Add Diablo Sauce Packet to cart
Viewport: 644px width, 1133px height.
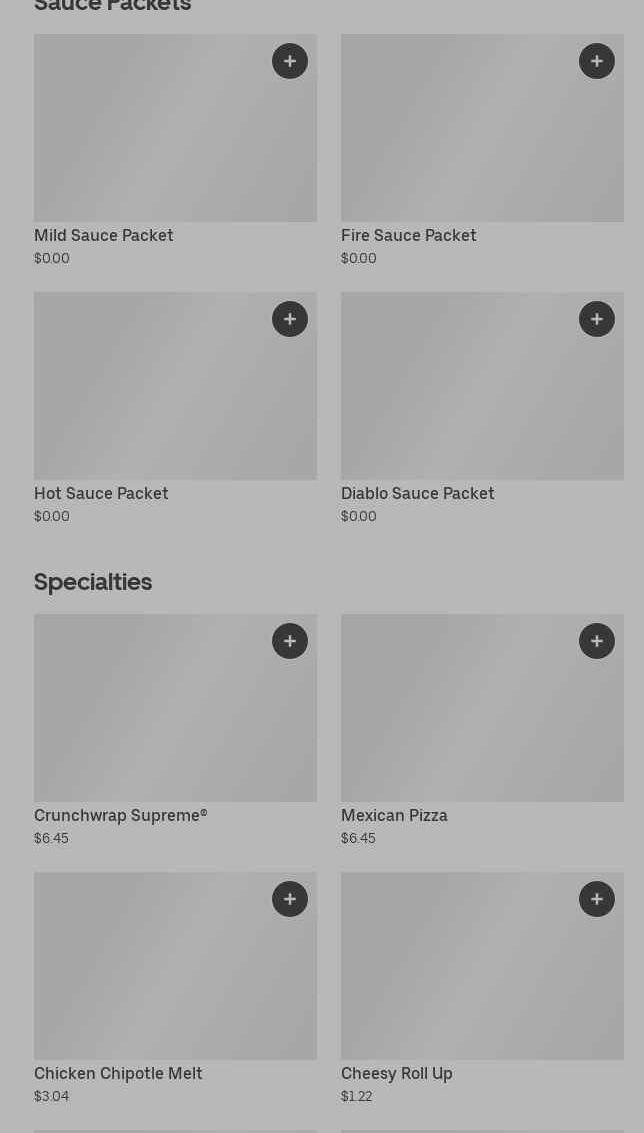point(597,319)
